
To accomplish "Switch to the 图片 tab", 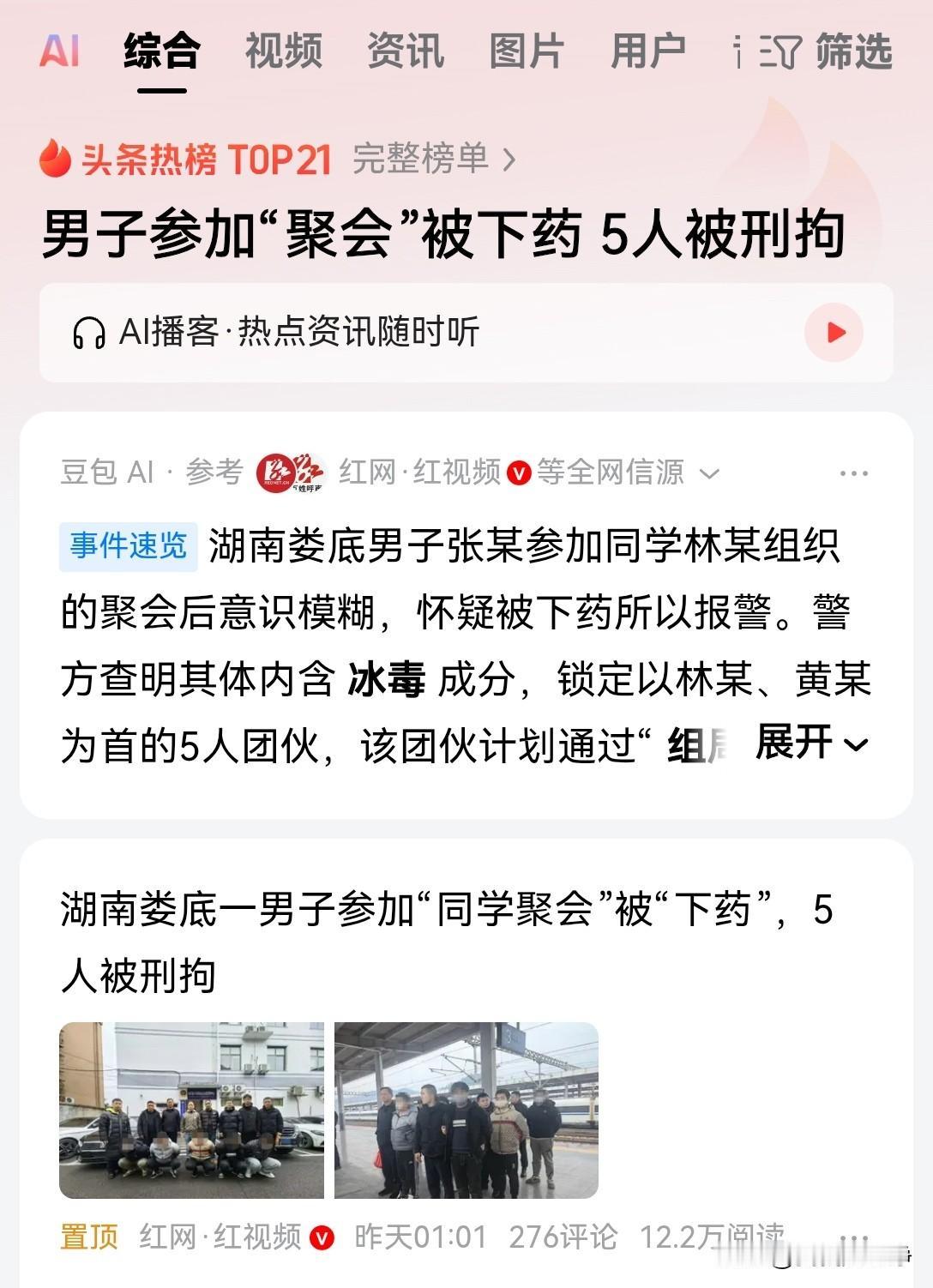I will coord(526,53).
